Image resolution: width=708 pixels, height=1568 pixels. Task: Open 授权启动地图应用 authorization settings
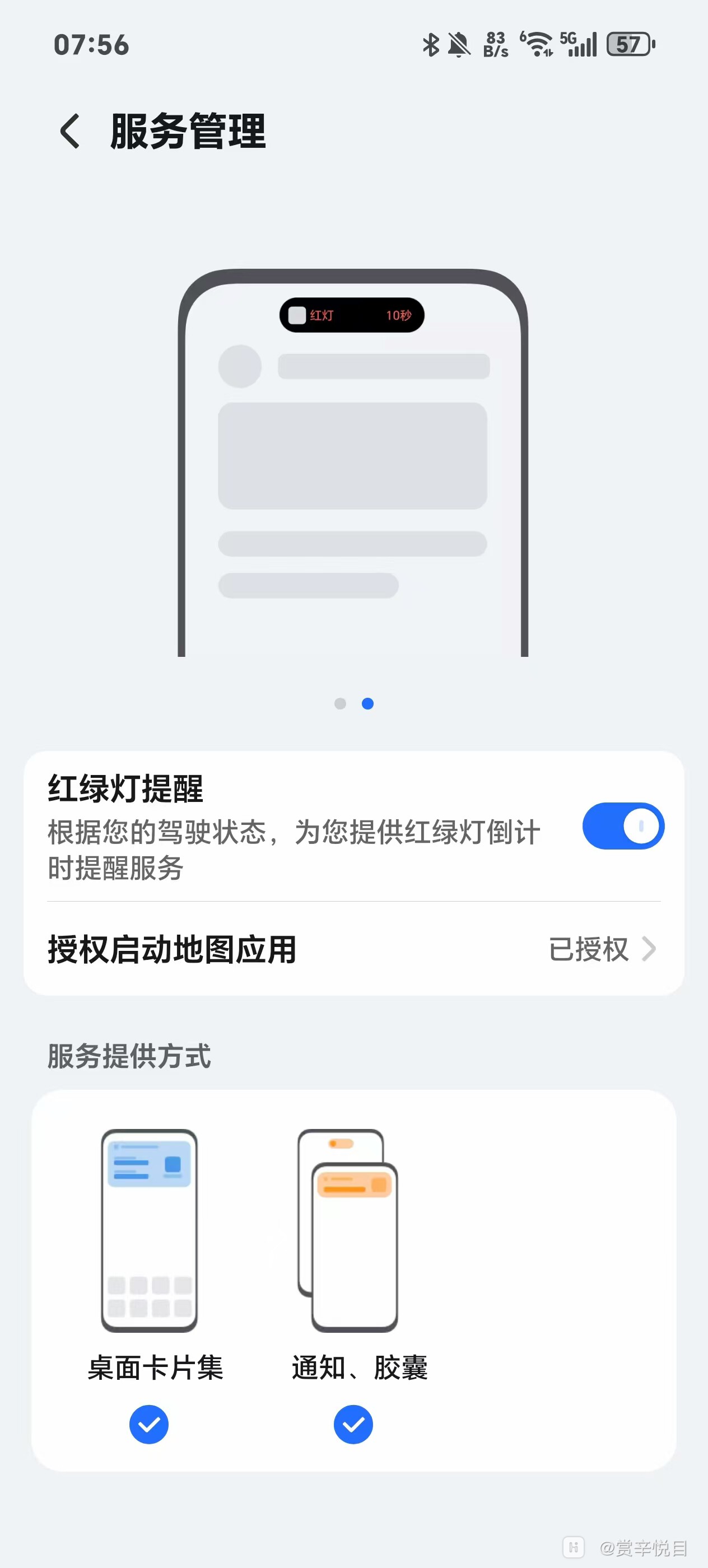point(353,949)
